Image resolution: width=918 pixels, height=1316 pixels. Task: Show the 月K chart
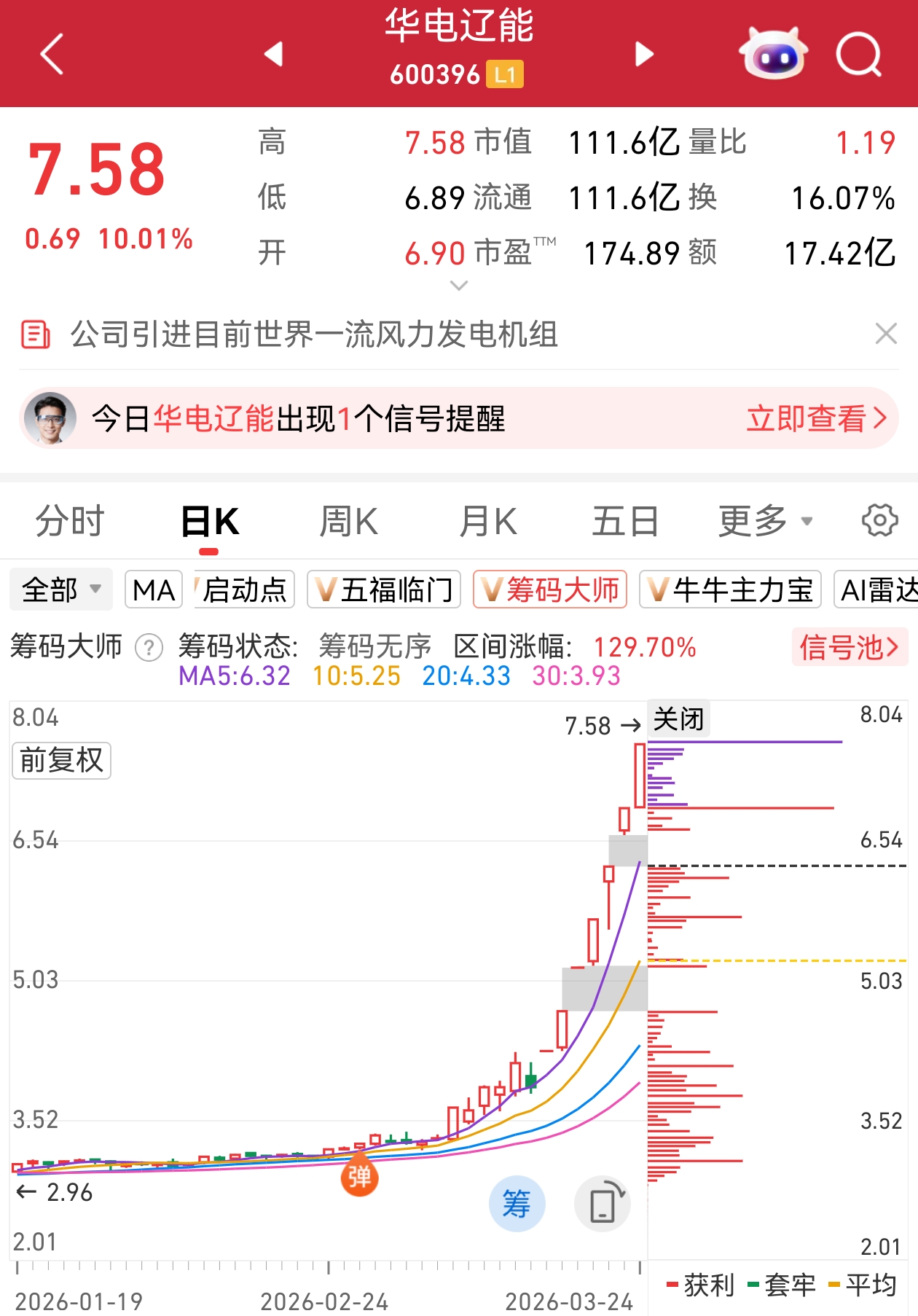[487, 522]
